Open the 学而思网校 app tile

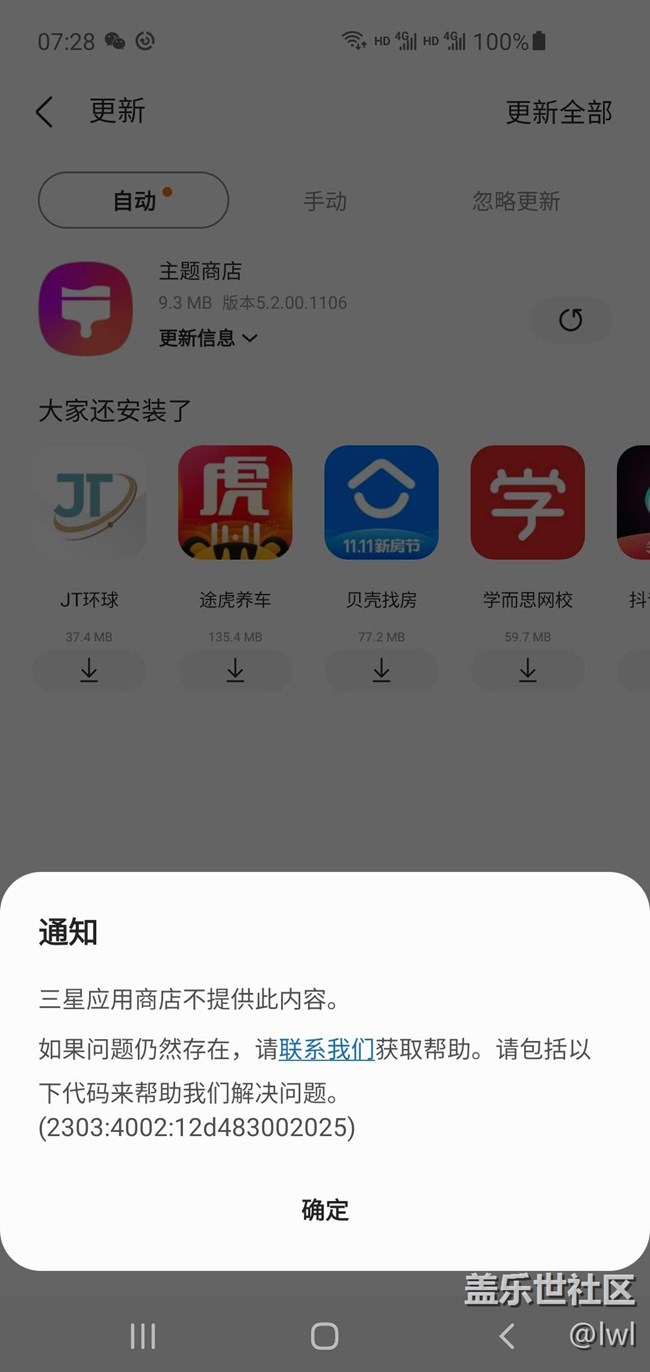pyautogui.click(x=527, y=503)
